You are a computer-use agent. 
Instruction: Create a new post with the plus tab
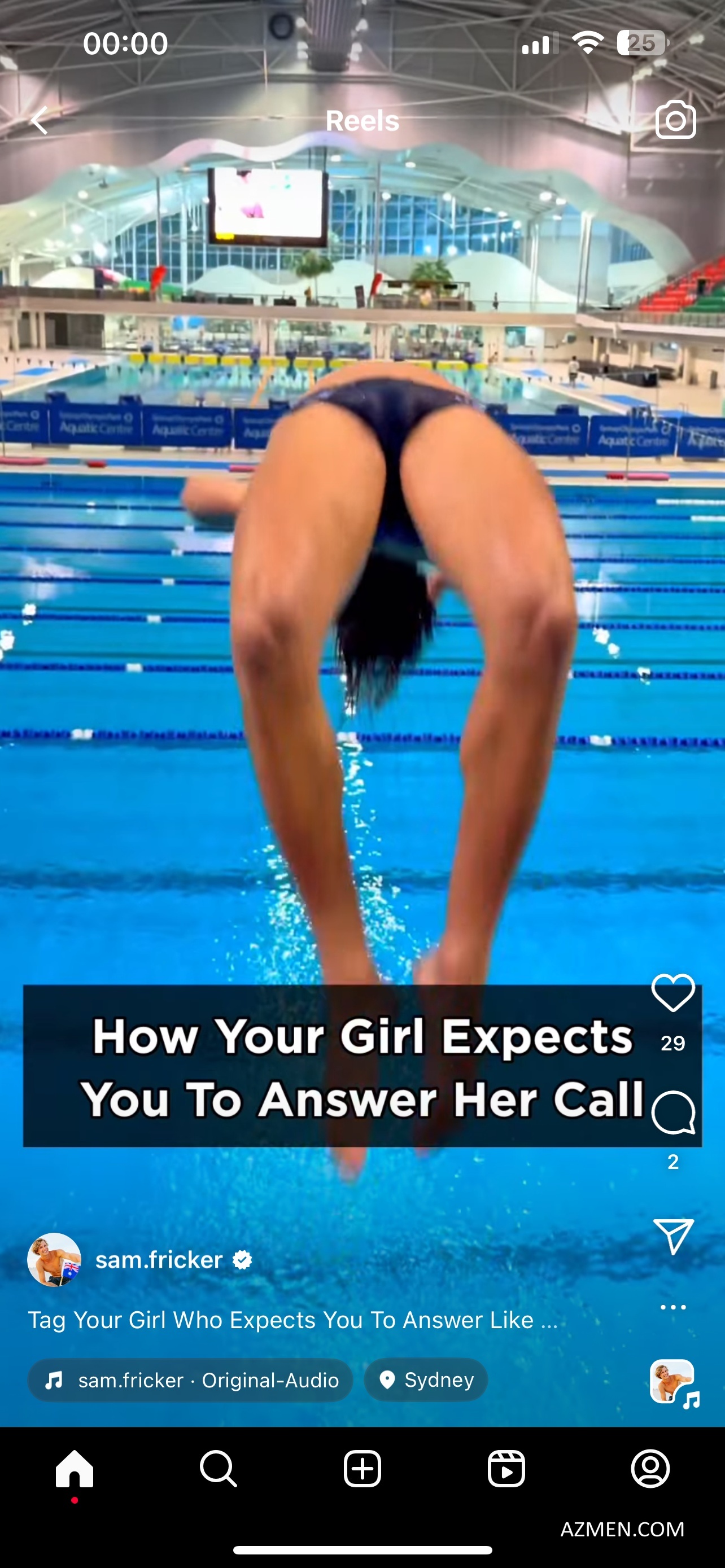pos(362,1469)
